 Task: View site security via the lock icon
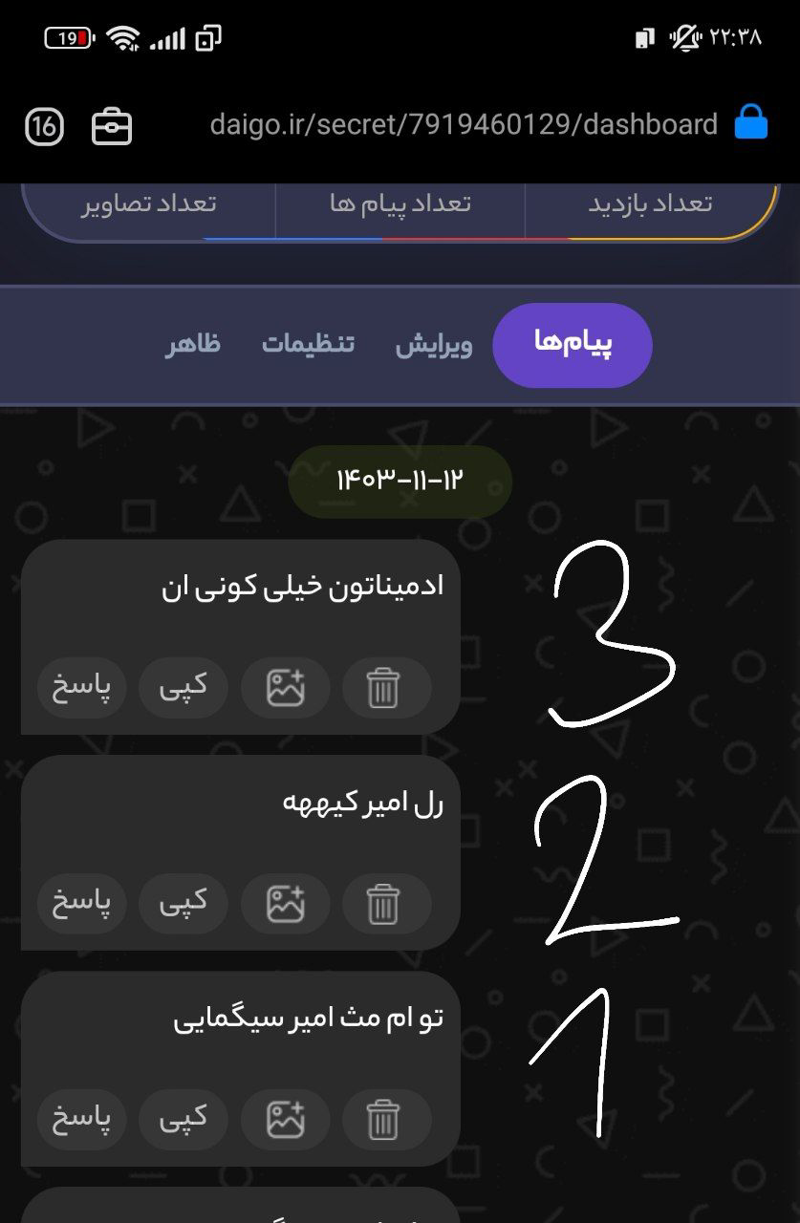[x=751, y=124]
